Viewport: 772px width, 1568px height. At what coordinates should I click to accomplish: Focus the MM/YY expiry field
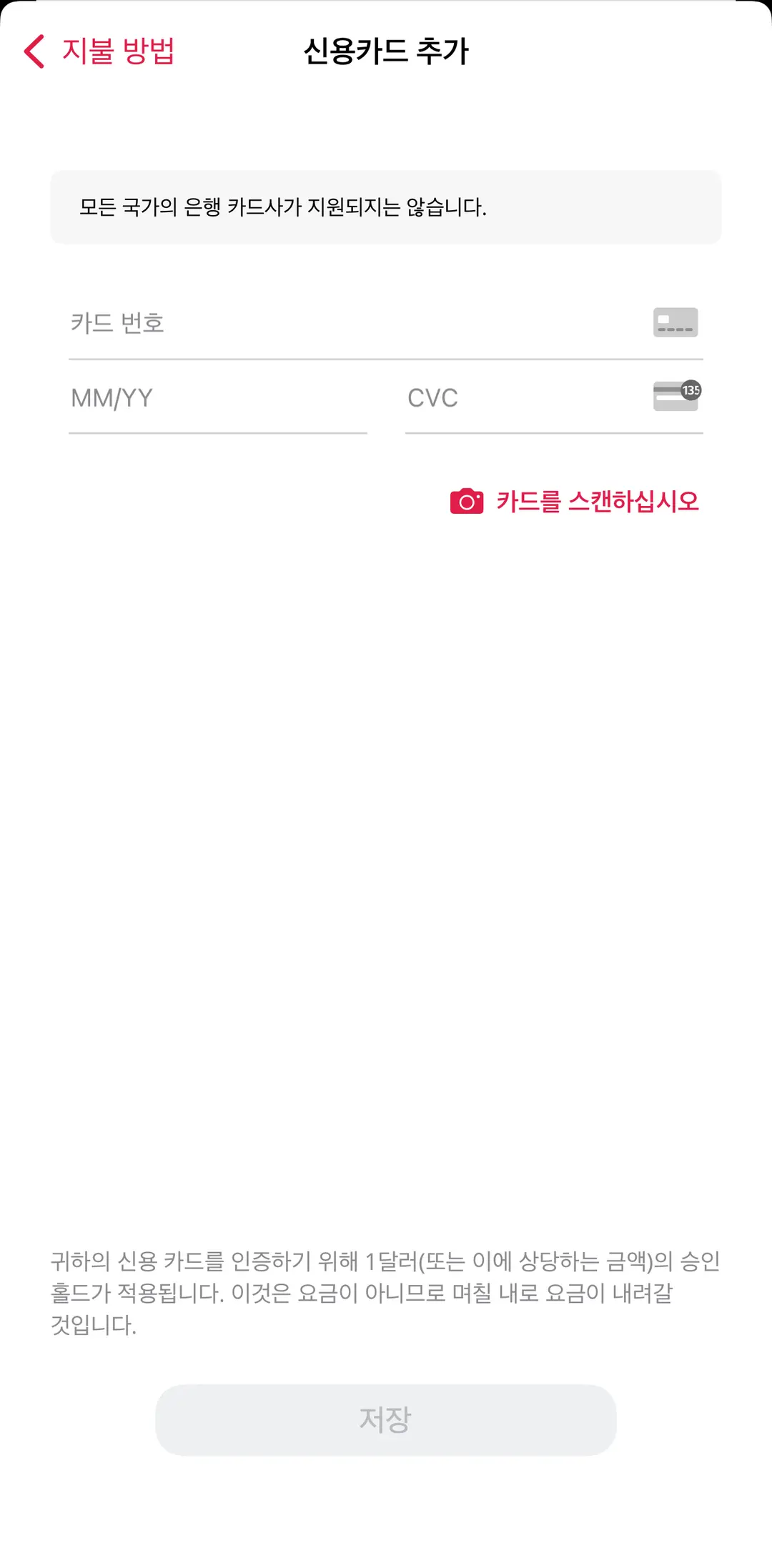pos(218,398)
